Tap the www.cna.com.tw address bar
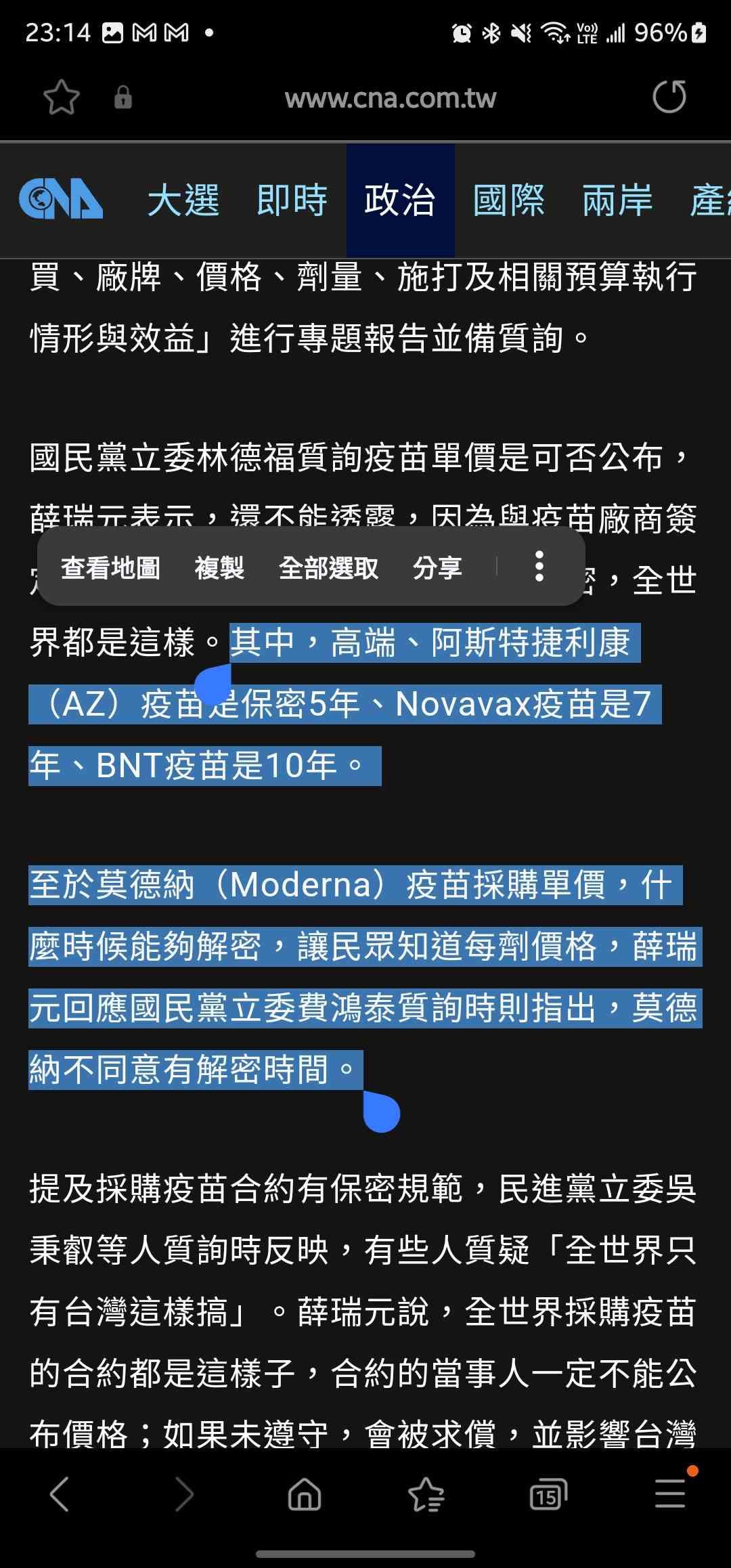This screenshot has height=1568, width=731. 390,99
